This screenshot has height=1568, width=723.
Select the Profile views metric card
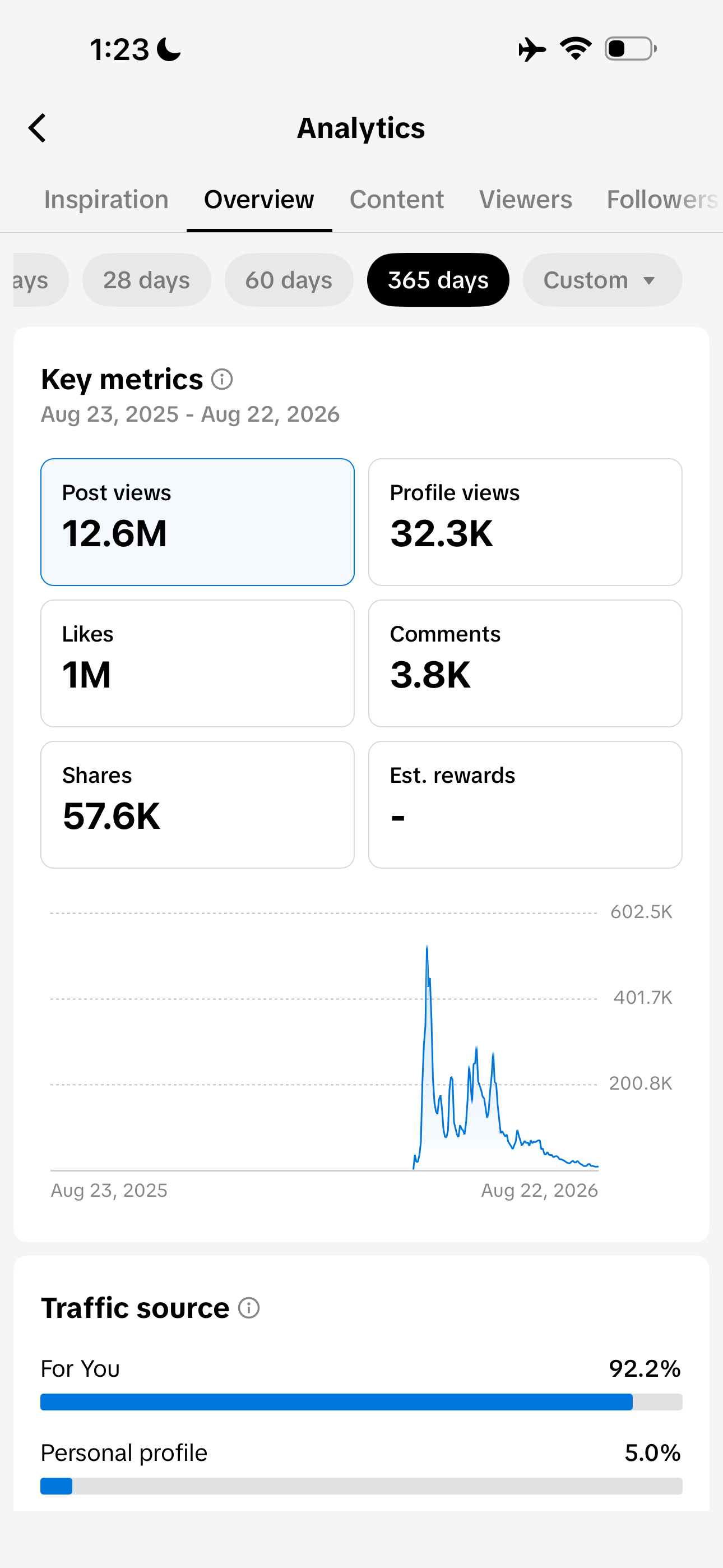point(525,522)
